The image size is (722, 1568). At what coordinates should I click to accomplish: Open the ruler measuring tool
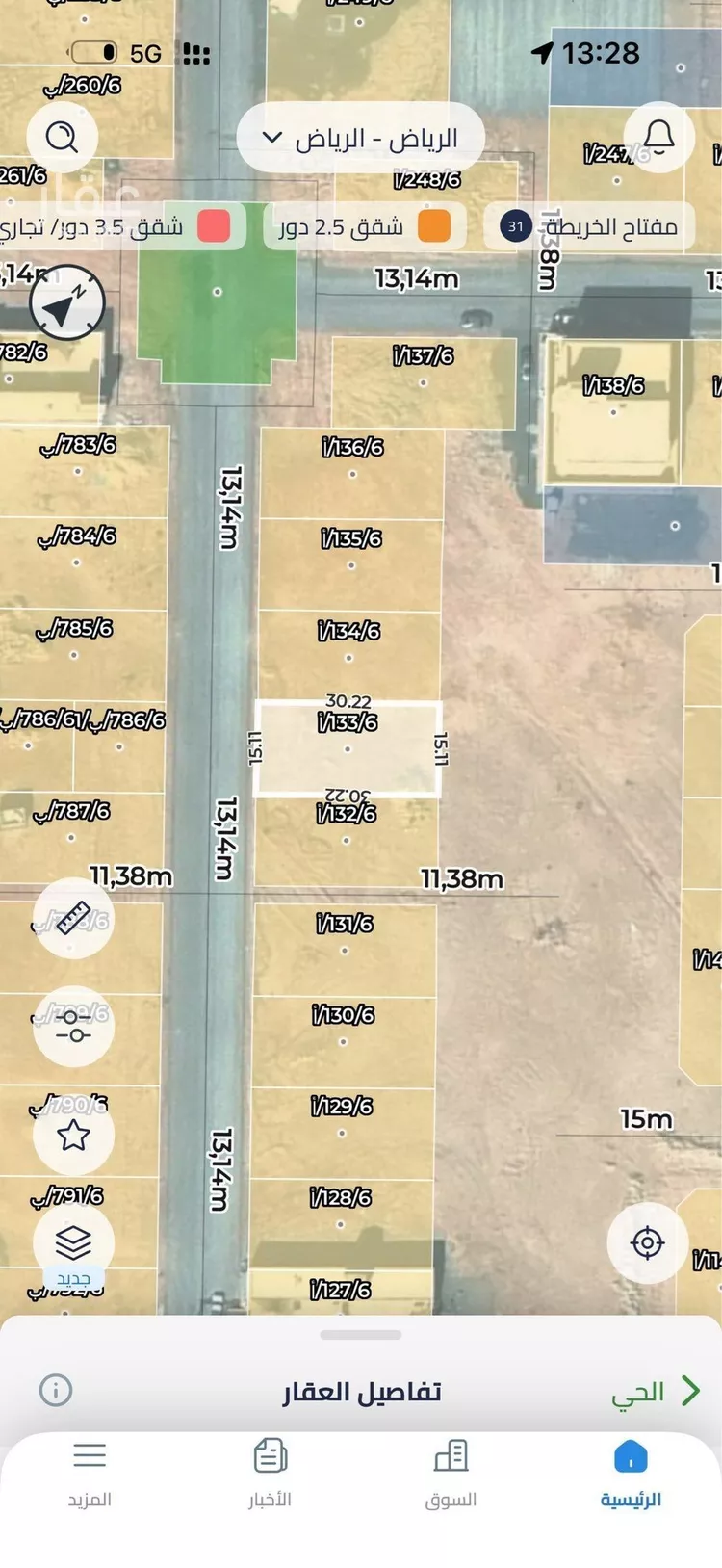click(x=73, y=918)
